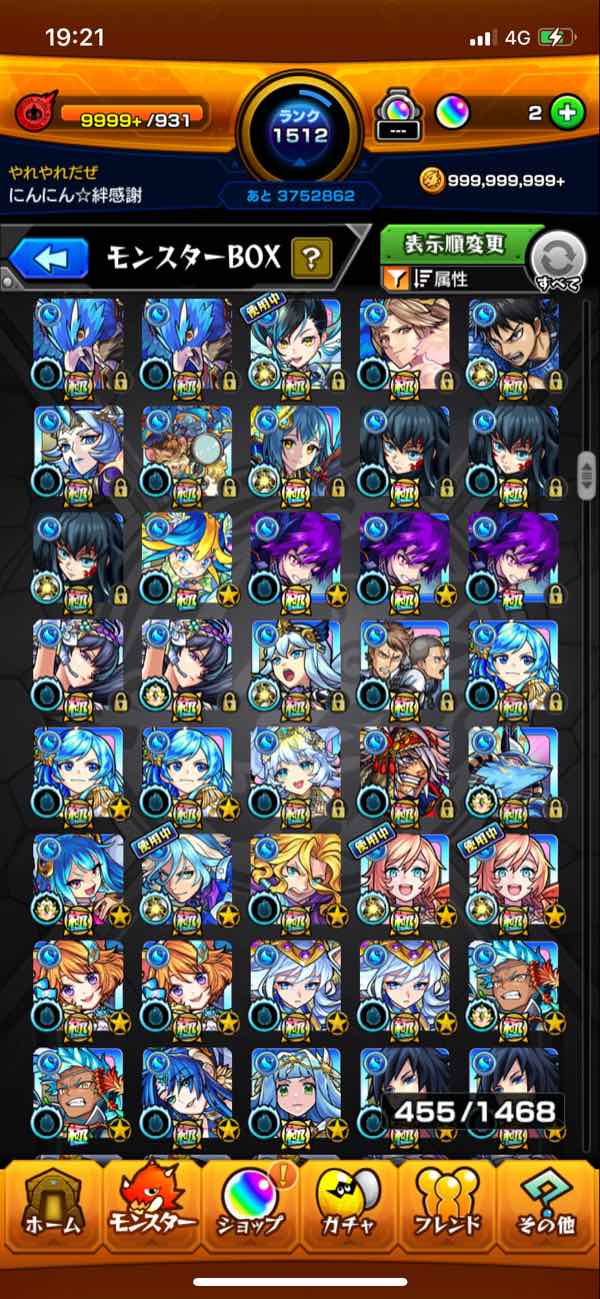The width and height of the screenshot is (600, 1299).
Task: Open the rank 1512 gauge
Action: point(299,127)
